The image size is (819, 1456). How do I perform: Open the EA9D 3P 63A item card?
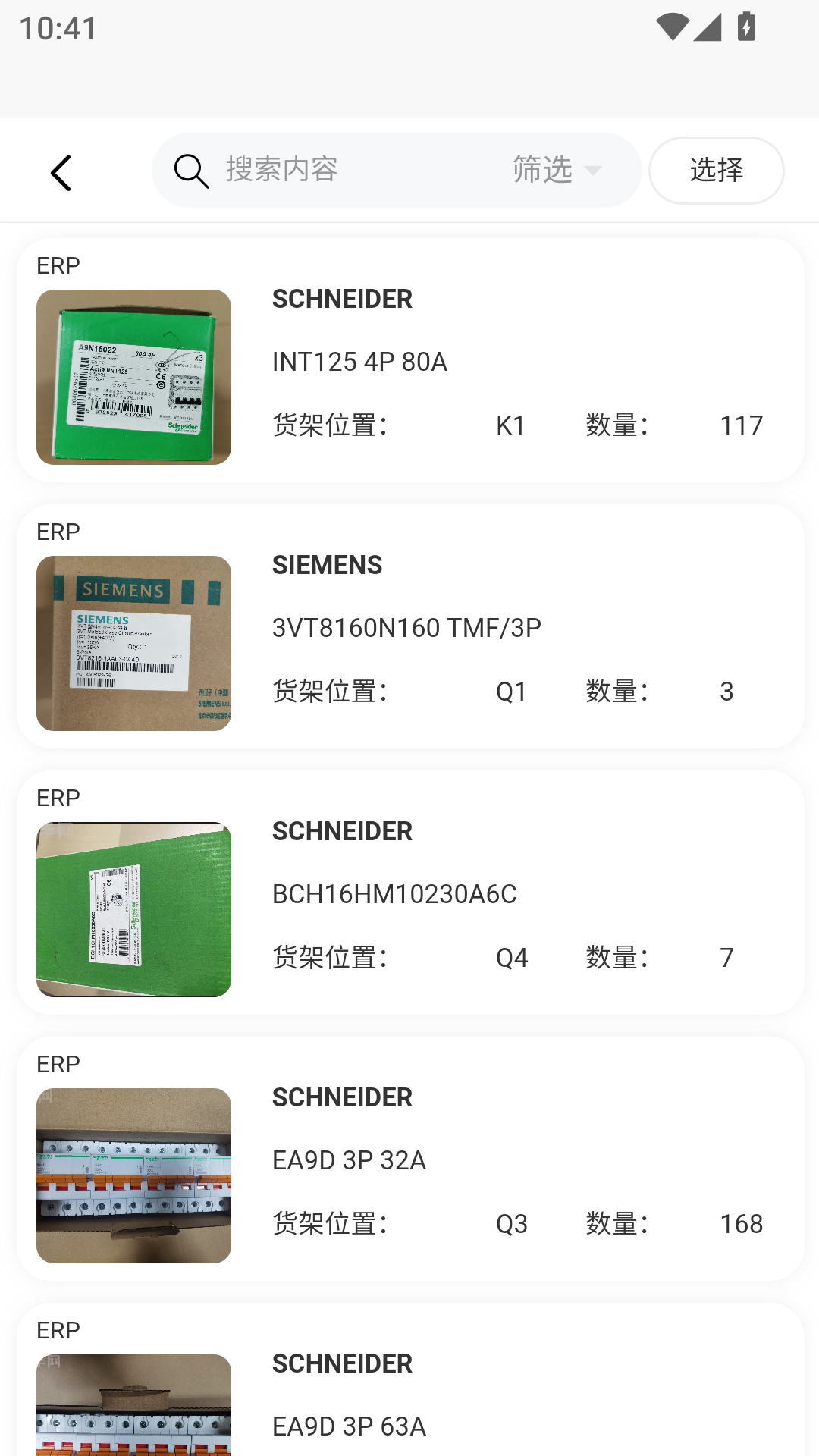coord(409,1395)
